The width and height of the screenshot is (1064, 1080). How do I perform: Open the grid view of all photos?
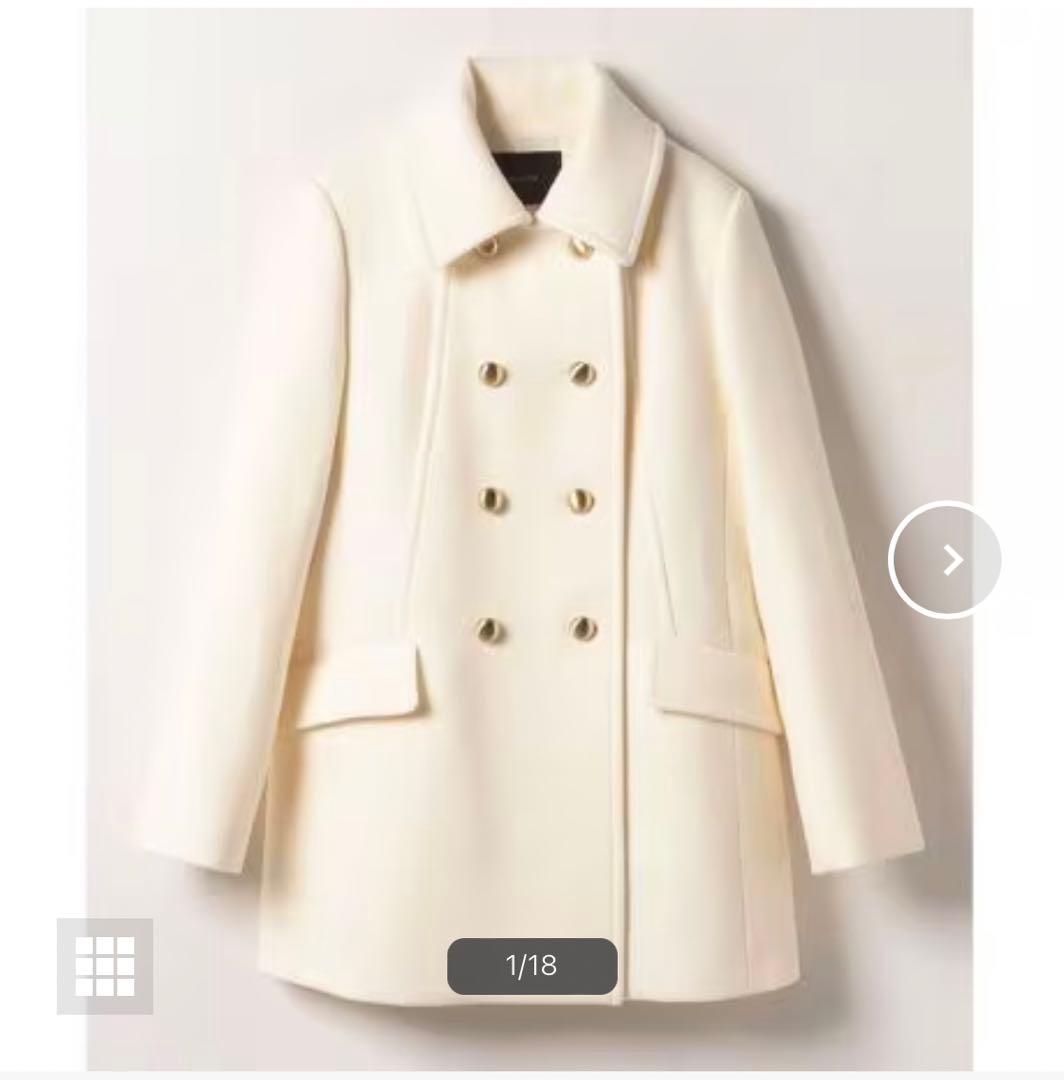105,966
